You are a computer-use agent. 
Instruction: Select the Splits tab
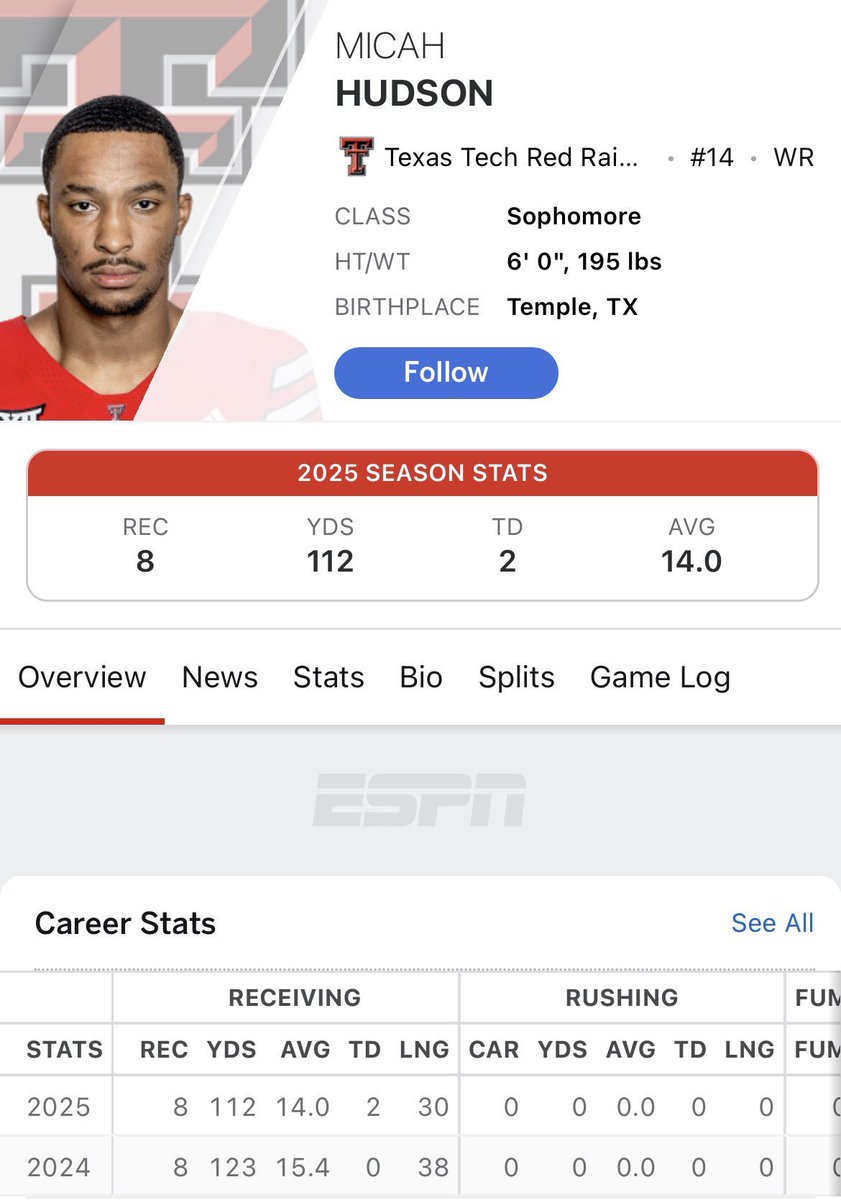pos(516,677)
